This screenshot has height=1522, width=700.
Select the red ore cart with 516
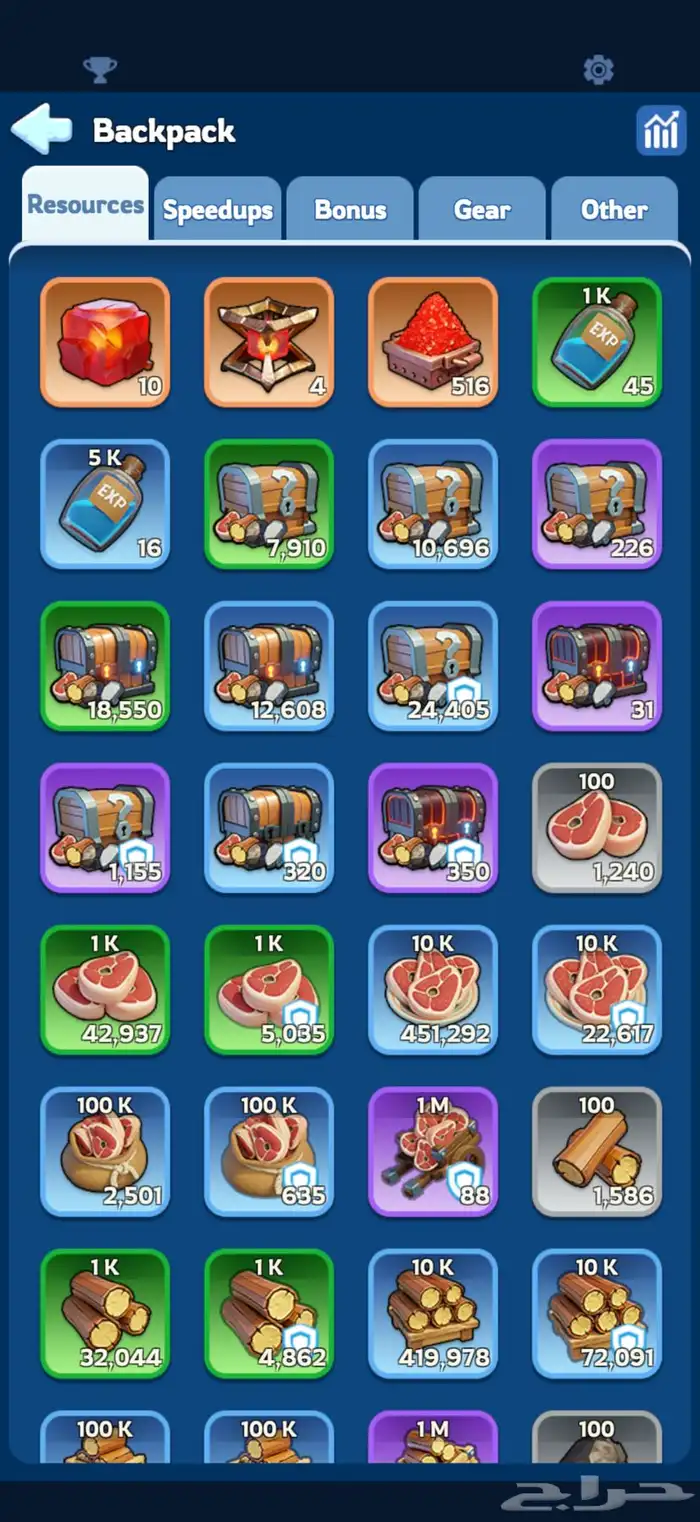(433, 342)
